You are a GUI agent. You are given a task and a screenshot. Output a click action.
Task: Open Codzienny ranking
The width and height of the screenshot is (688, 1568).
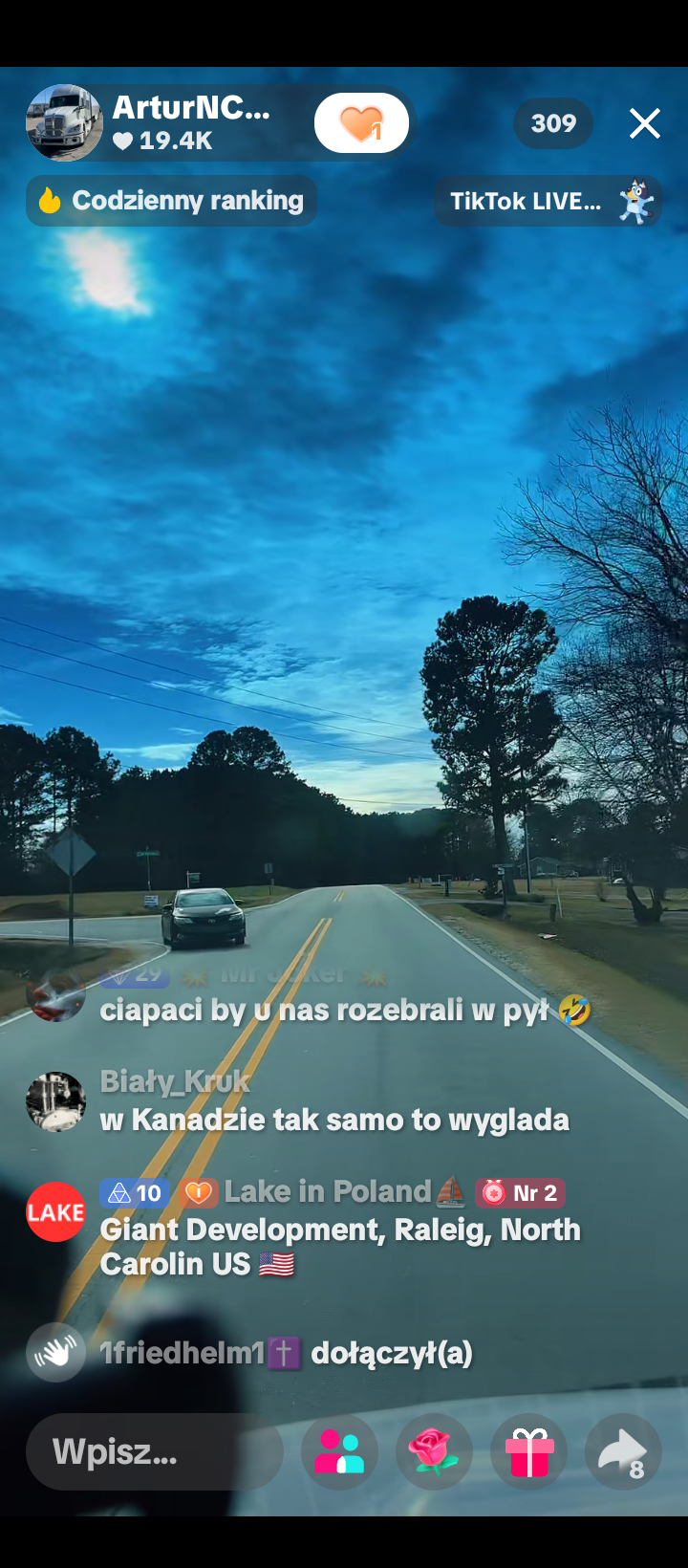point(172,201)
